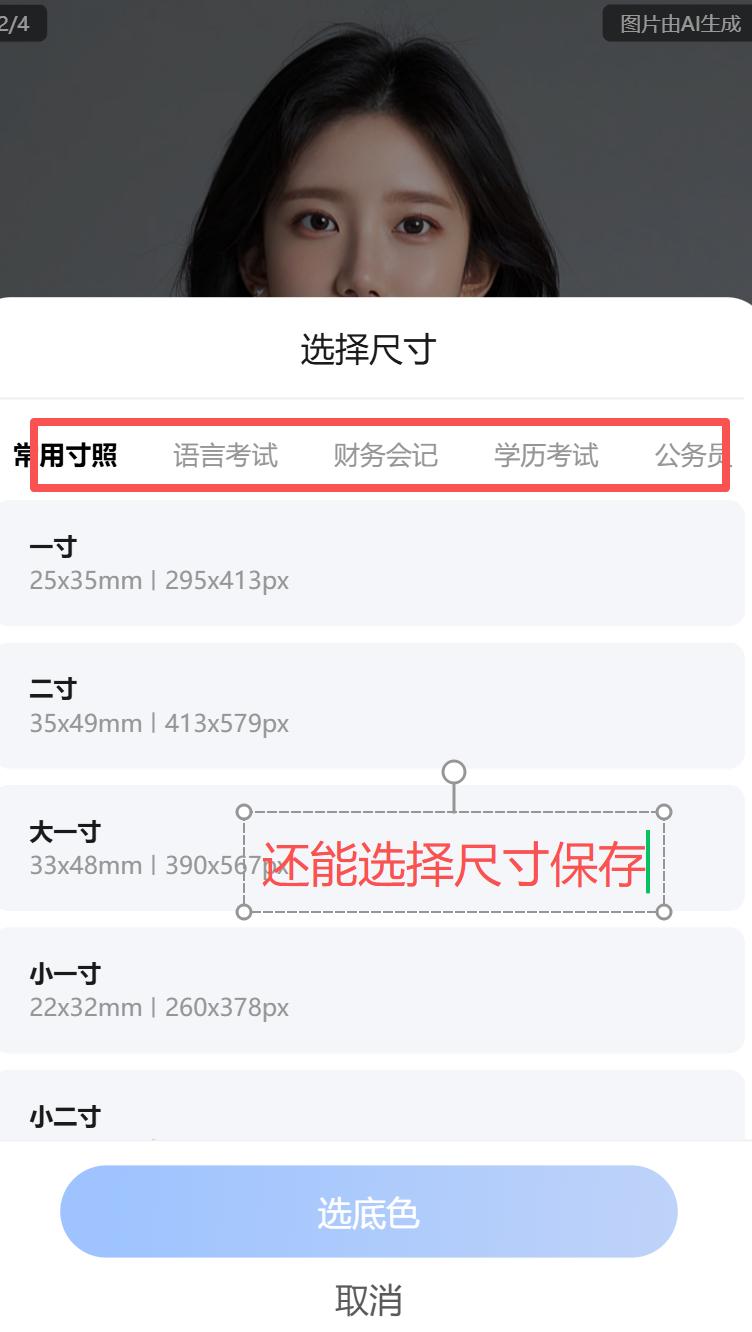Open the 财务会记 category tab

pyautogui.click(x=385, y=456)
